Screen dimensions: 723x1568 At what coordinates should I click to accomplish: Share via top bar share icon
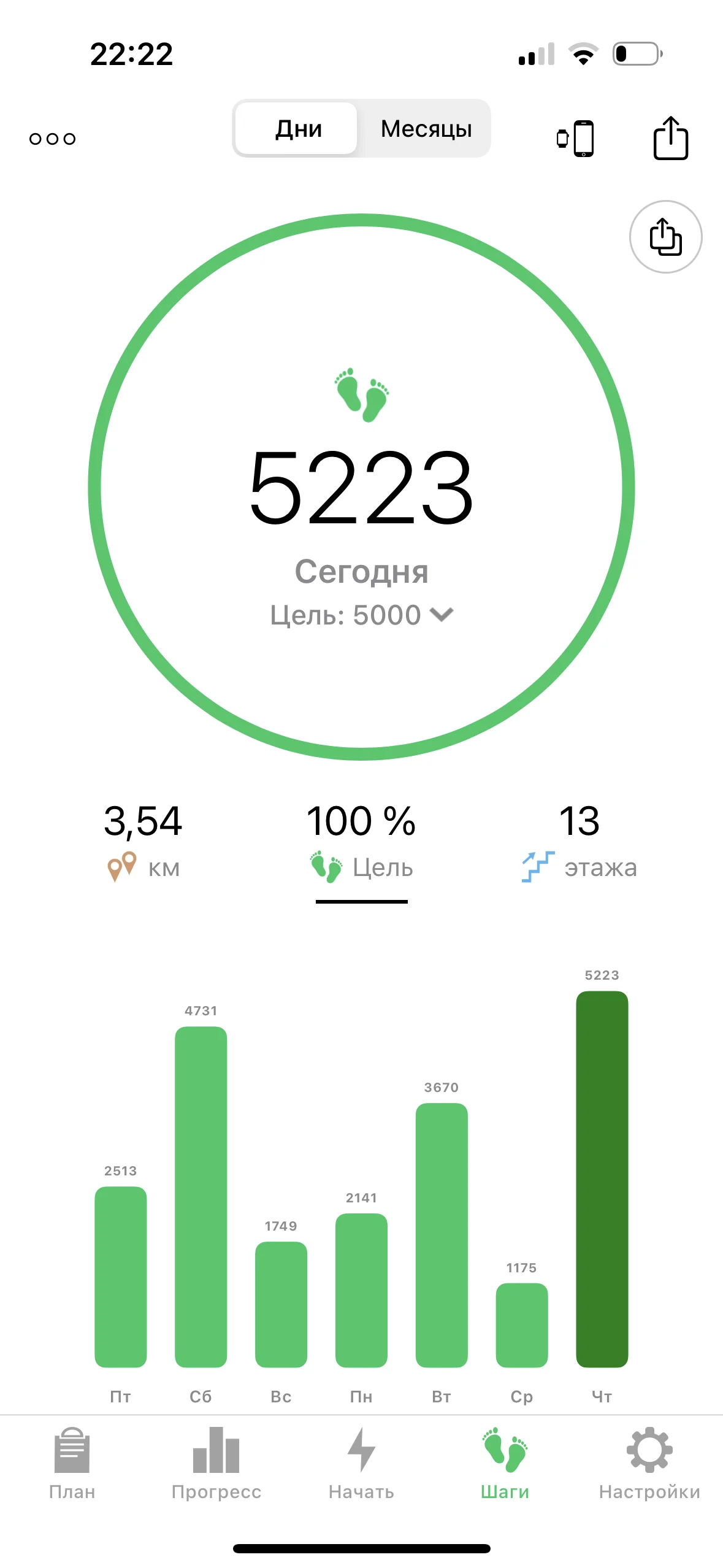coord(670,138)
